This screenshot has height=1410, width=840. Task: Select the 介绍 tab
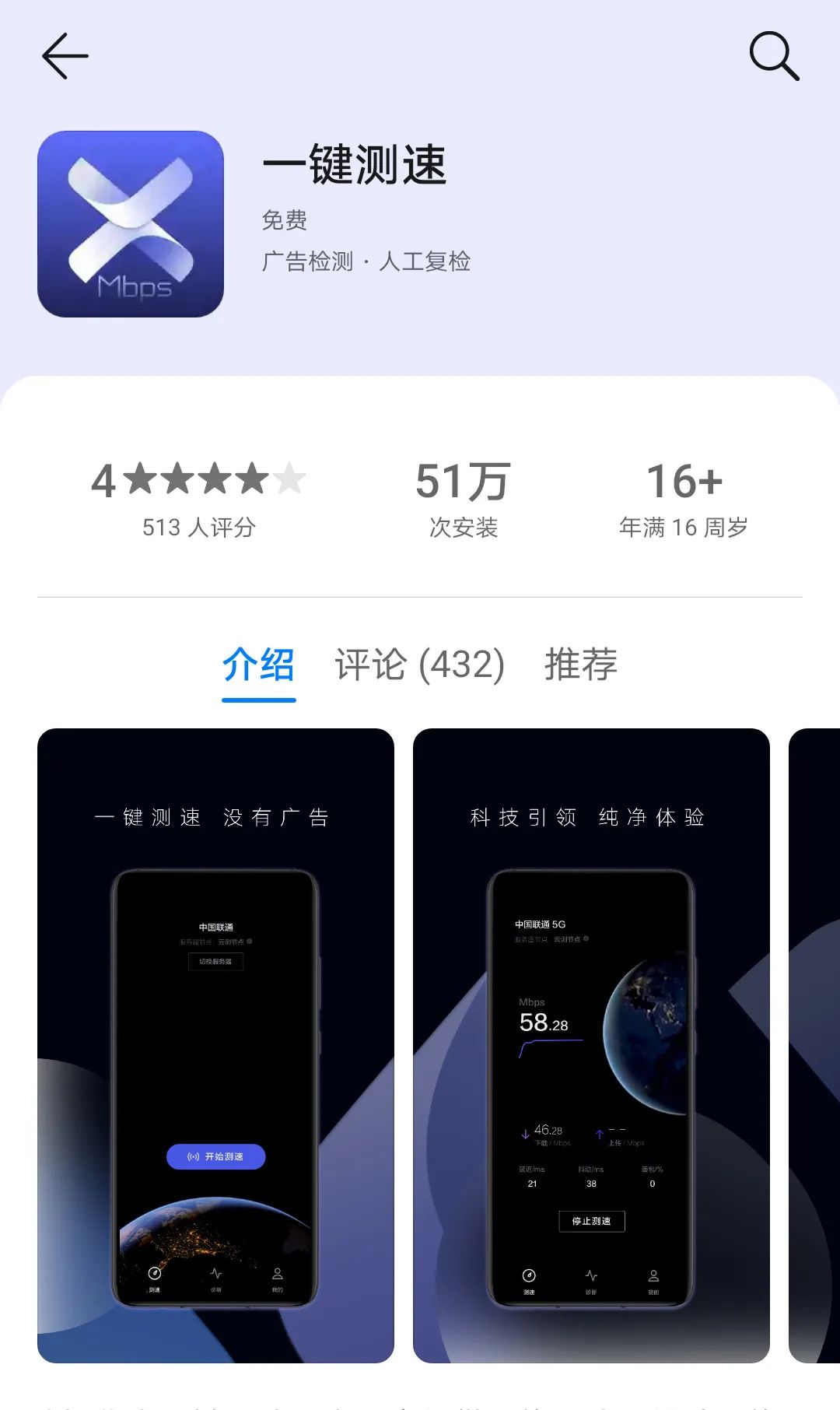coord(258,665)
